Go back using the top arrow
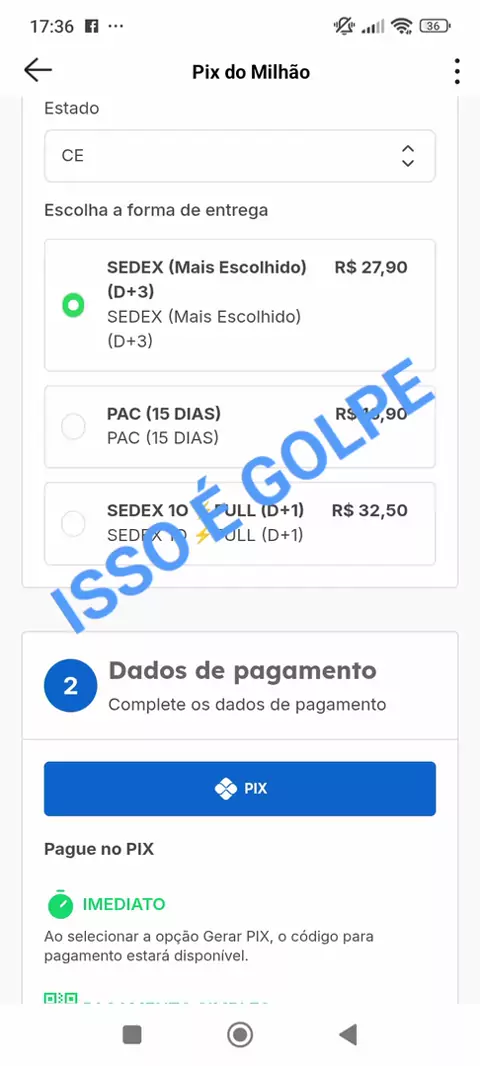480x1066 pixels. [37, 70]
